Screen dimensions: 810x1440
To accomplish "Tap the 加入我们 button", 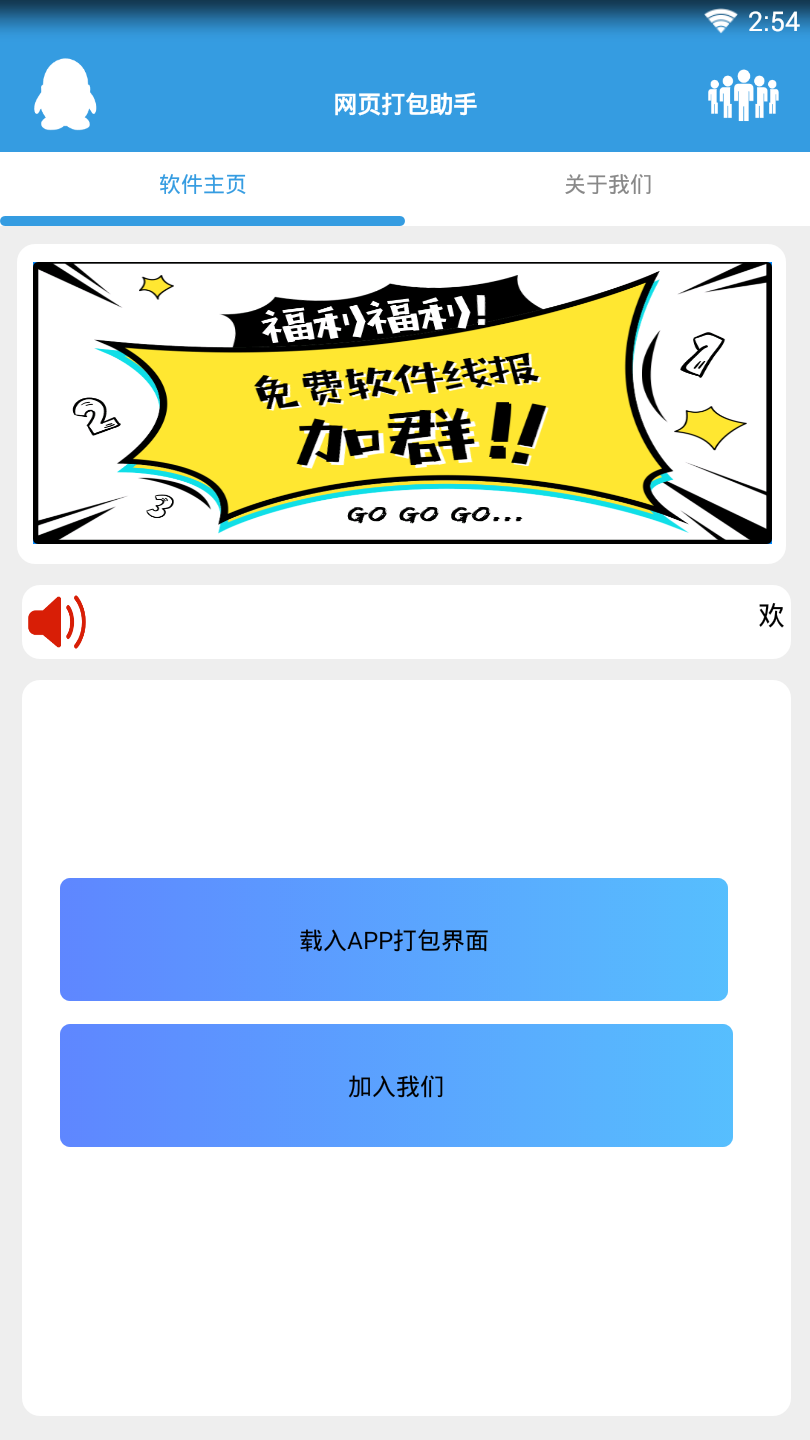I will click(396, 1086).
